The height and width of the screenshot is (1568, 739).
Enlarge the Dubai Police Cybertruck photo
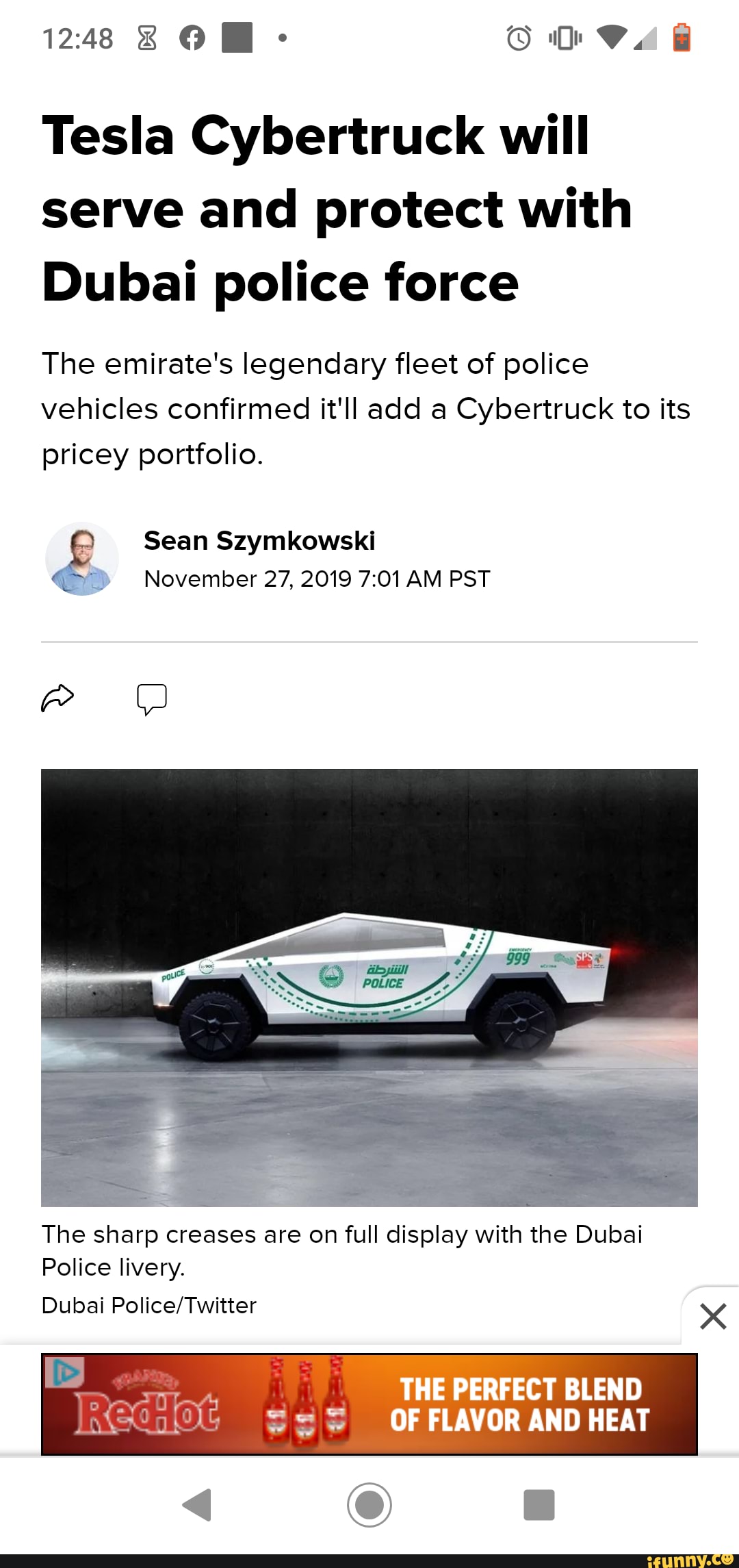(369, 987)
